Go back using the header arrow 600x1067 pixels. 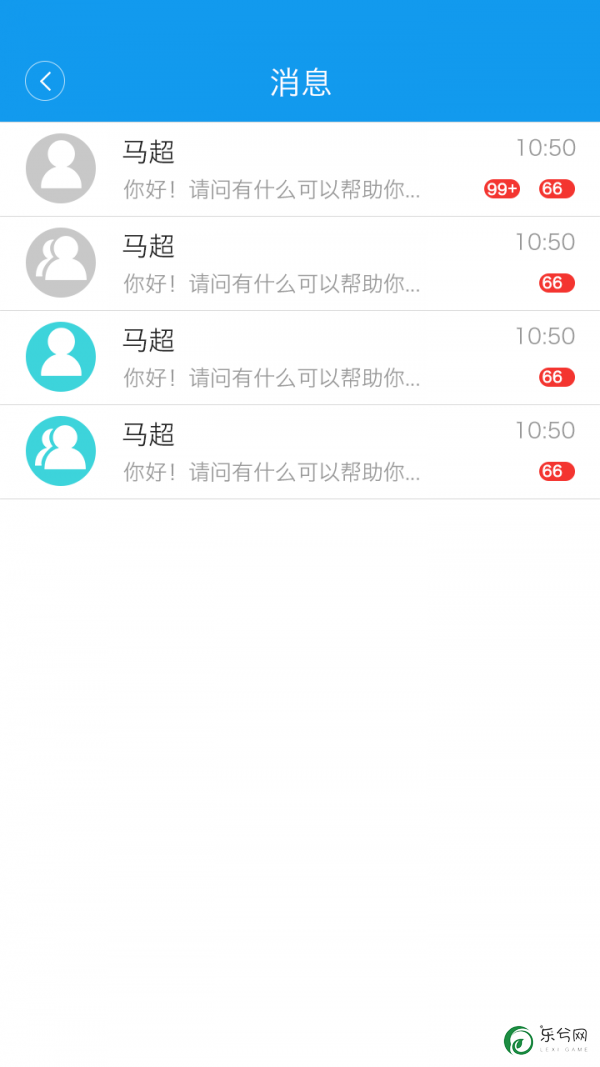point(45,82)
